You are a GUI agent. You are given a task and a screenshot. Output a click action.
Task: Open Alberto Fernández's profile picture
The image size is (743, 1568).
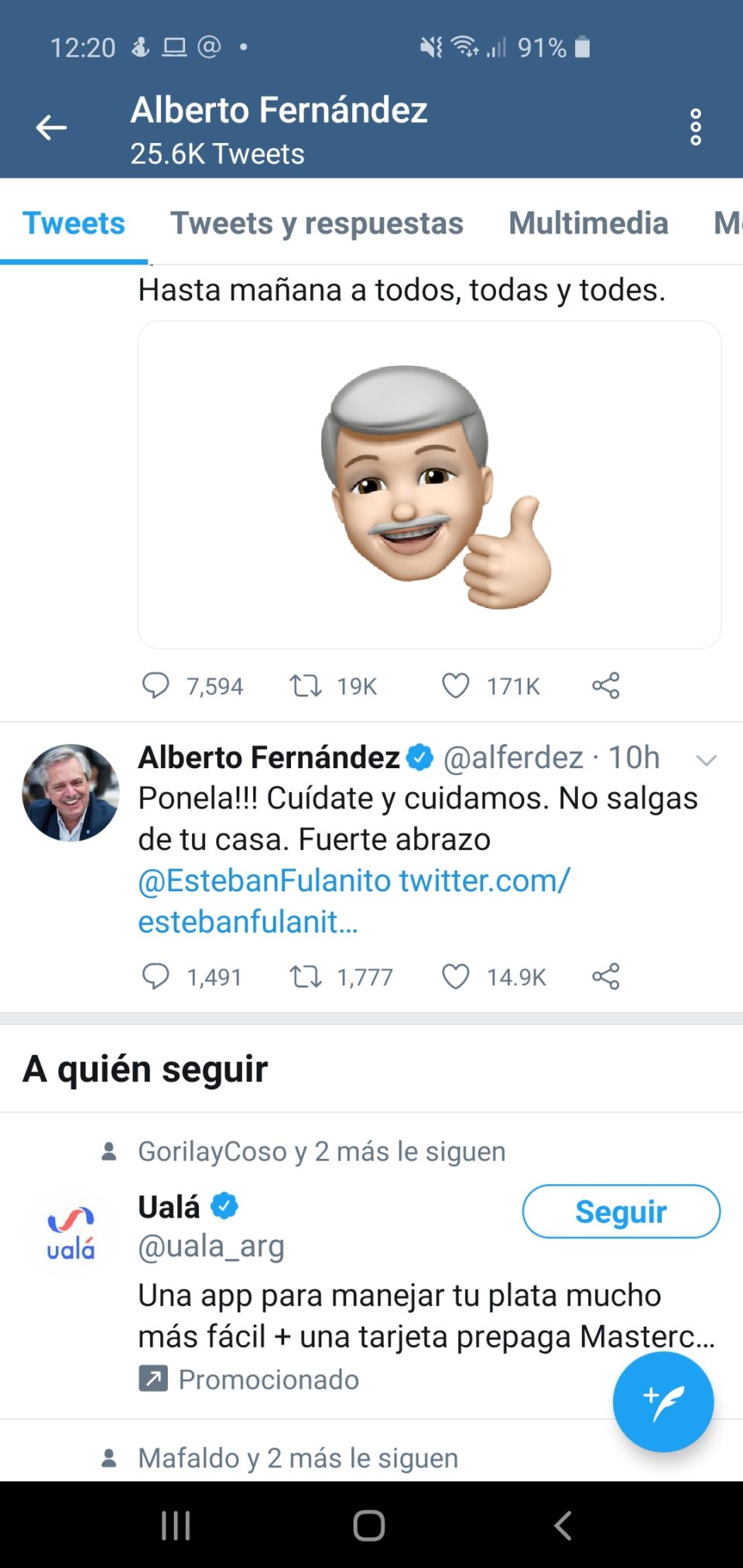[70, 793]
